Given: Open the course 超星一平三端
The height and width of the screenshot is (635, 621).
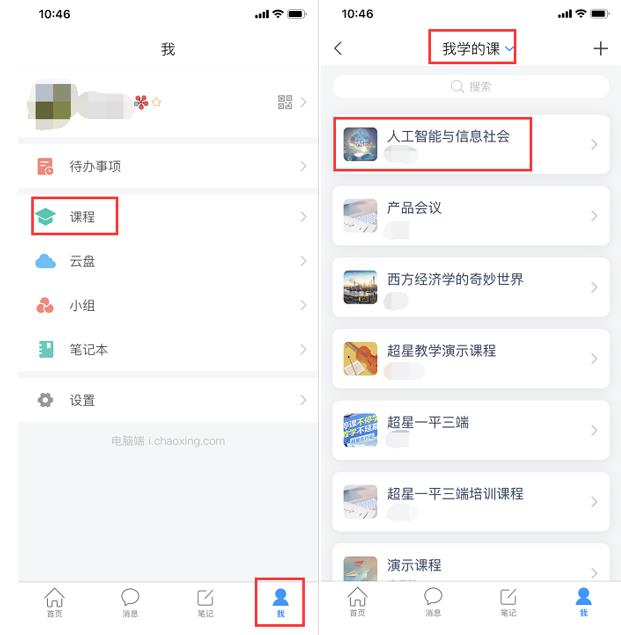Looking at the screenshot, I should 470,430.
